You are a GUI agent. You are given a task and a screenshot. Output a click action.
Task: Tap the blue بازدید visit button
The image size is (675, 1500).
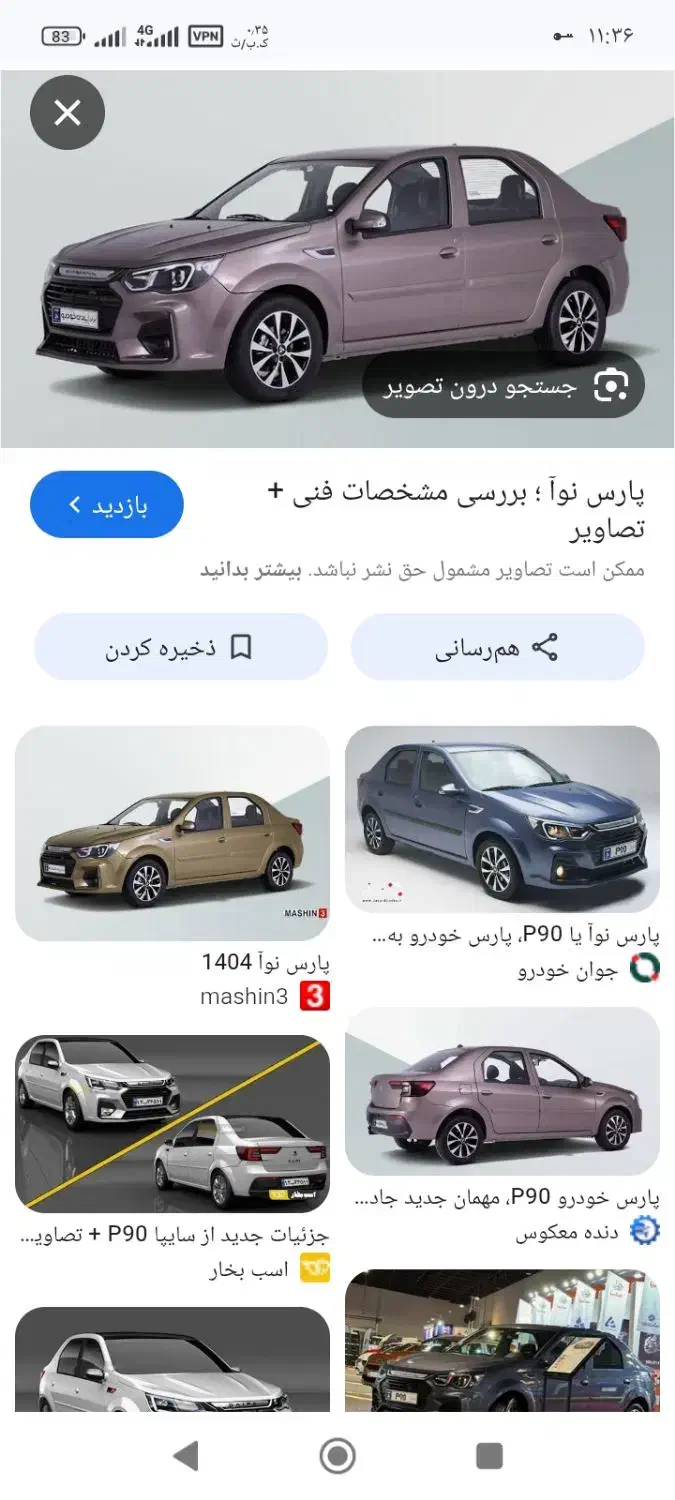click(107, 505)
